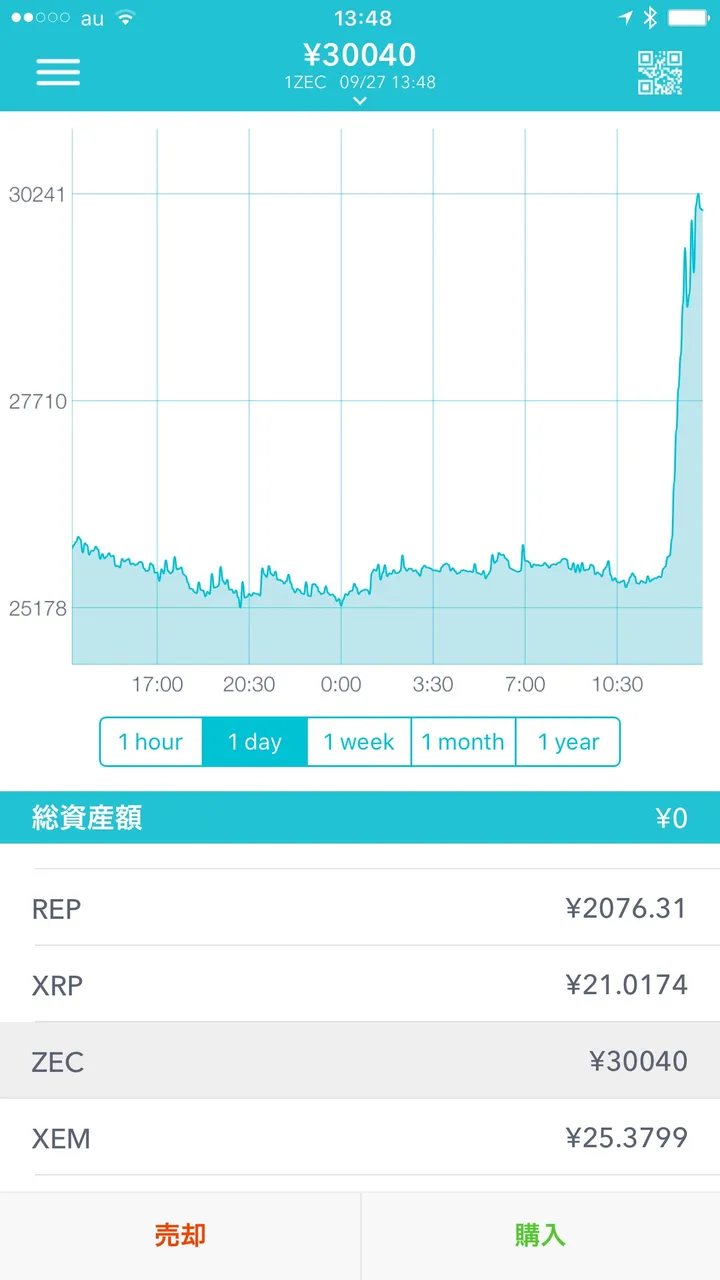Open the QR code scanner

pyautogui.click(x=660, y=73)
